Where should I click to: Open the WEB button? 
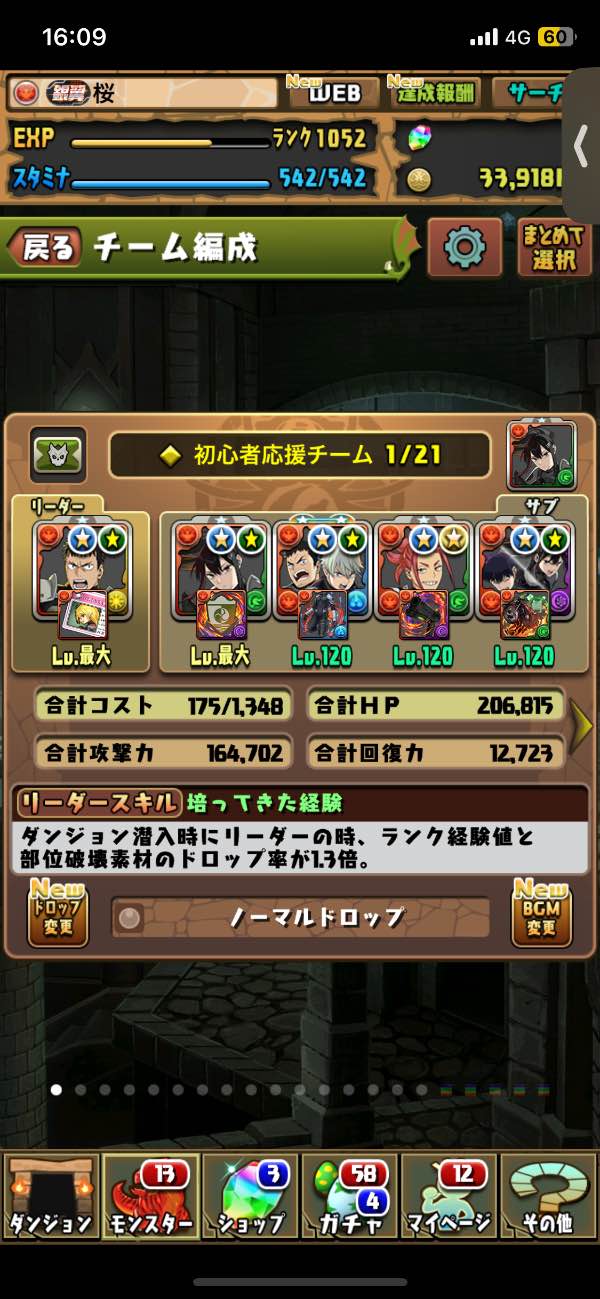(332, 93)
